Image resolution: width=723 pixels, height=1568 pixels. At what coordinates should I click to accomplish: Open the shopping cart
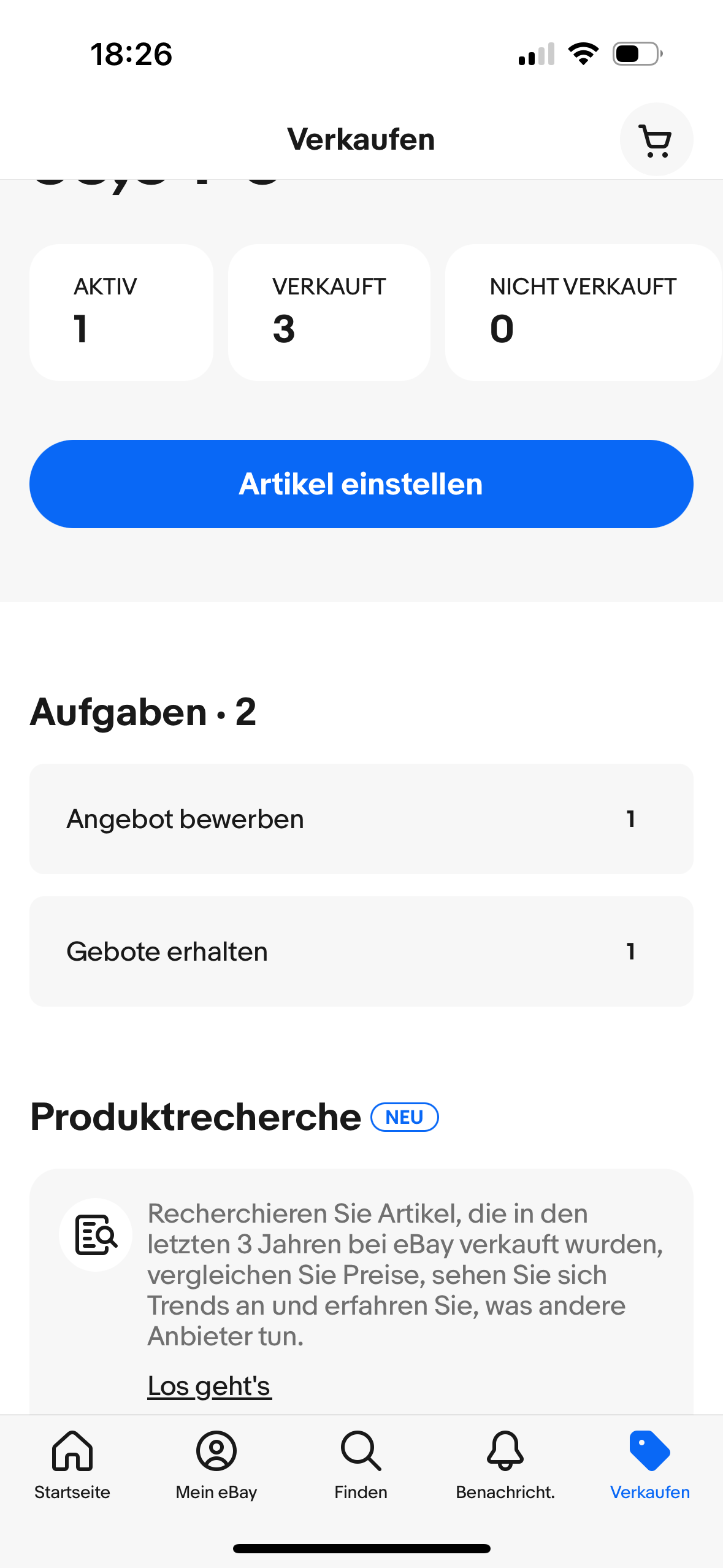click(x=656, y=140)
